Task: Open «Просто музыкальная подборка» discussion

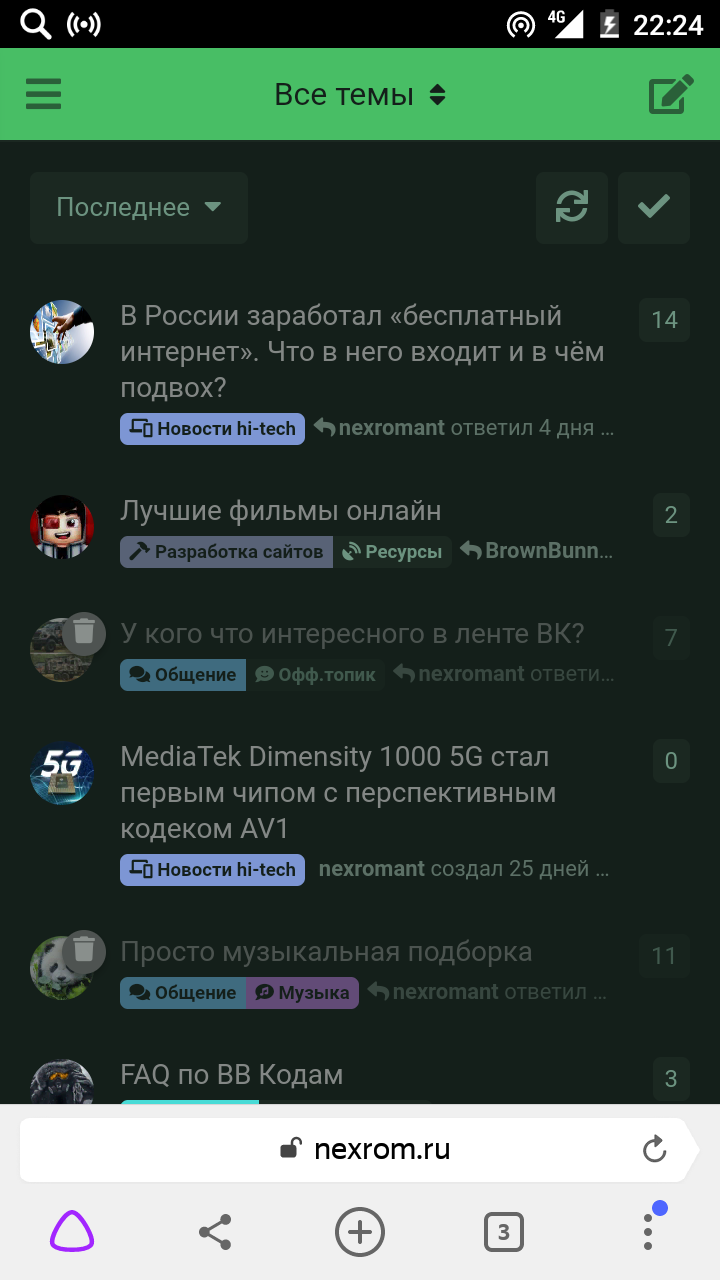Action: click(x=326, y=952)
